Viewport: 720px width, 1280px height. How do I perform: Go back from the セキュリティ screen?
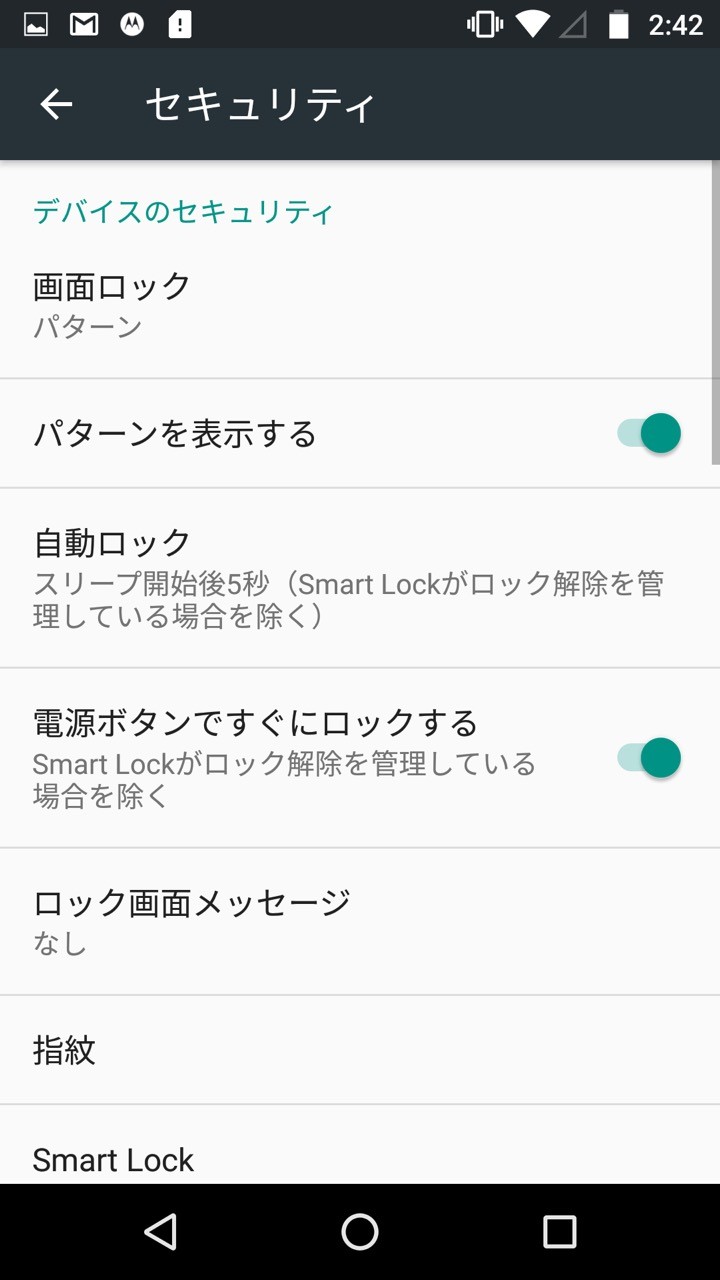point(56,104)
